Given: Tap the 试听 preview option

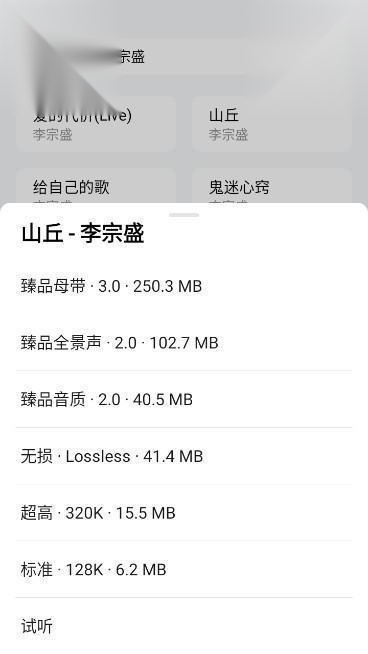Looking at the screenshot, I should point(184,626).
